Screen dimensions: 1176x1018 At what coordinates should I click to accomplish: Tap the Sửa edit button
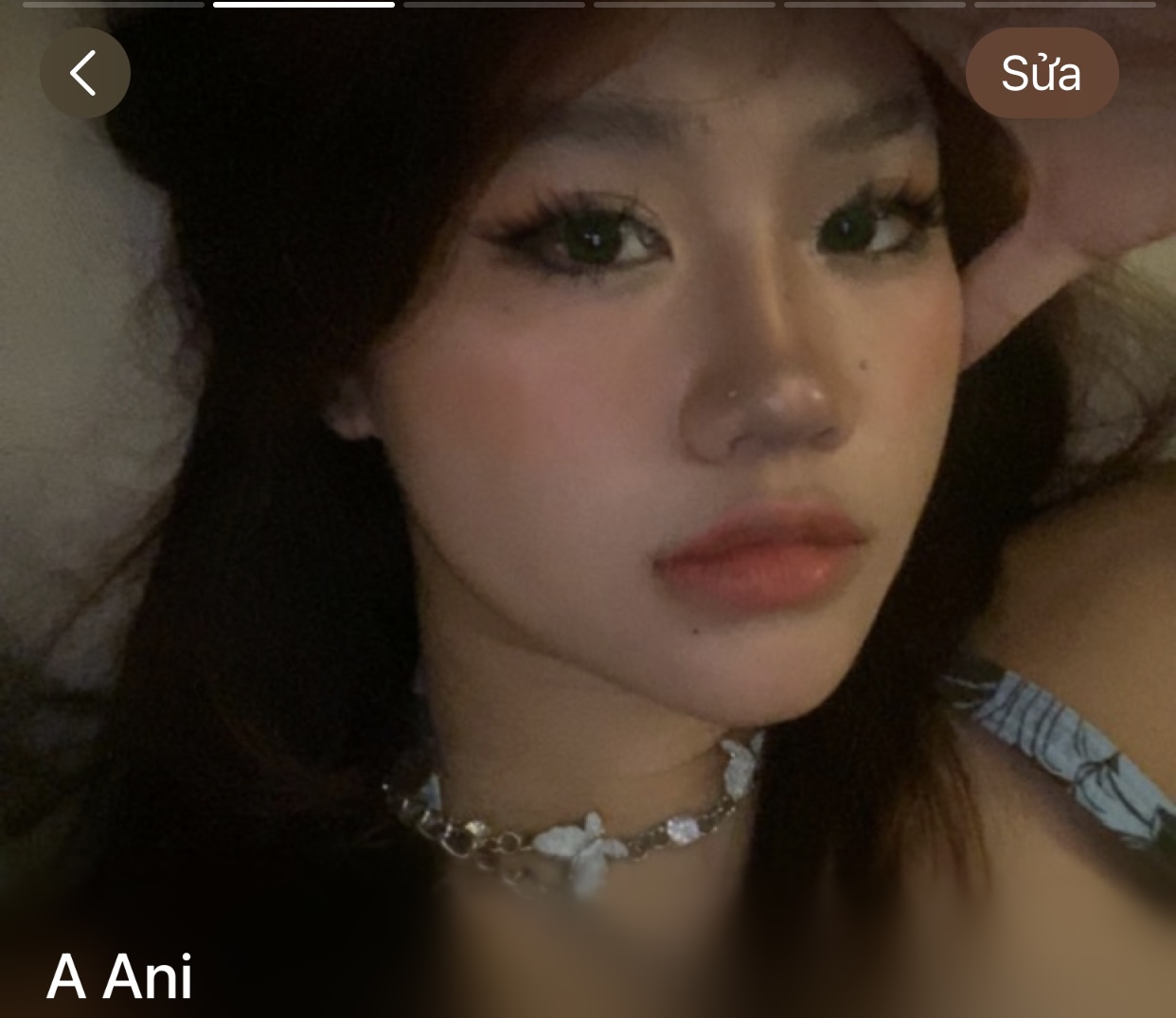[x=1042, y=73]
